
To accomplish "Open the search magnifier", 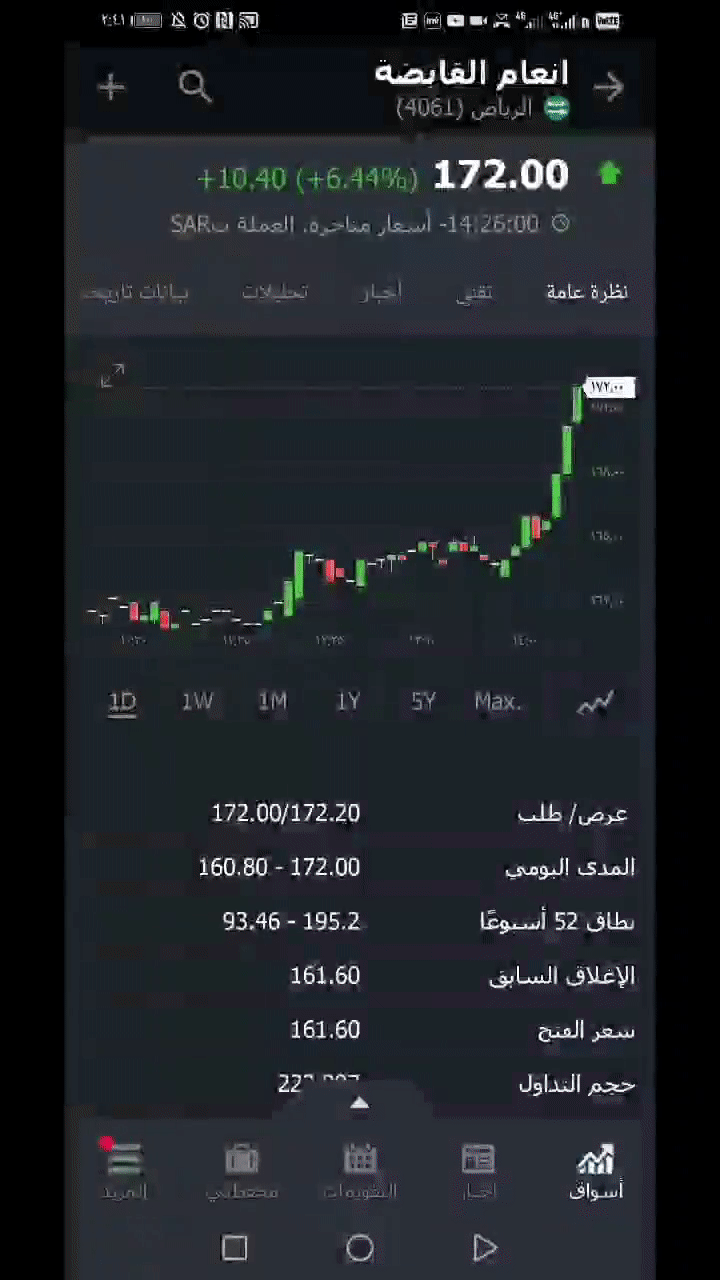I will (x=195, y=87).
